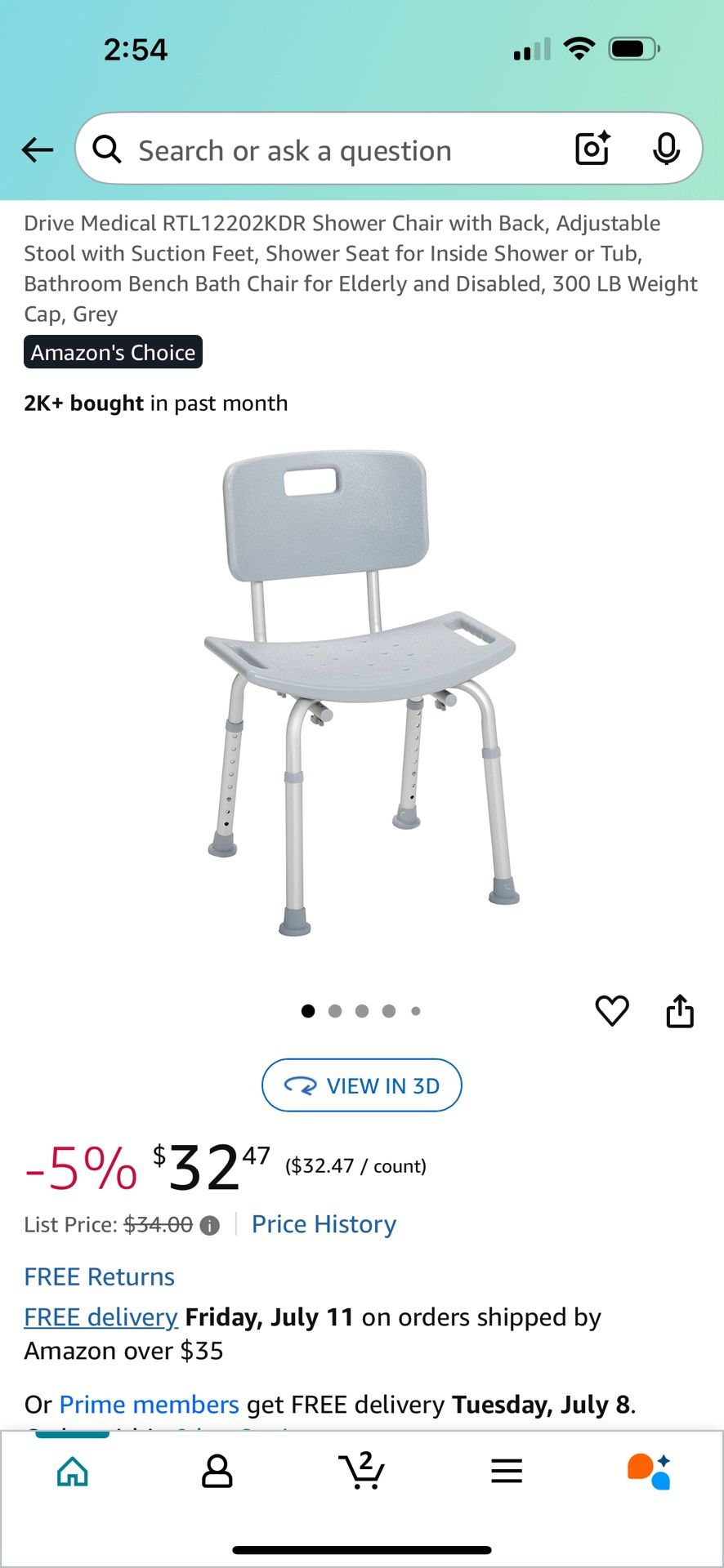Open Prime members link
This screenshot has height=1568, width=724.
(x=149, y=1404)
